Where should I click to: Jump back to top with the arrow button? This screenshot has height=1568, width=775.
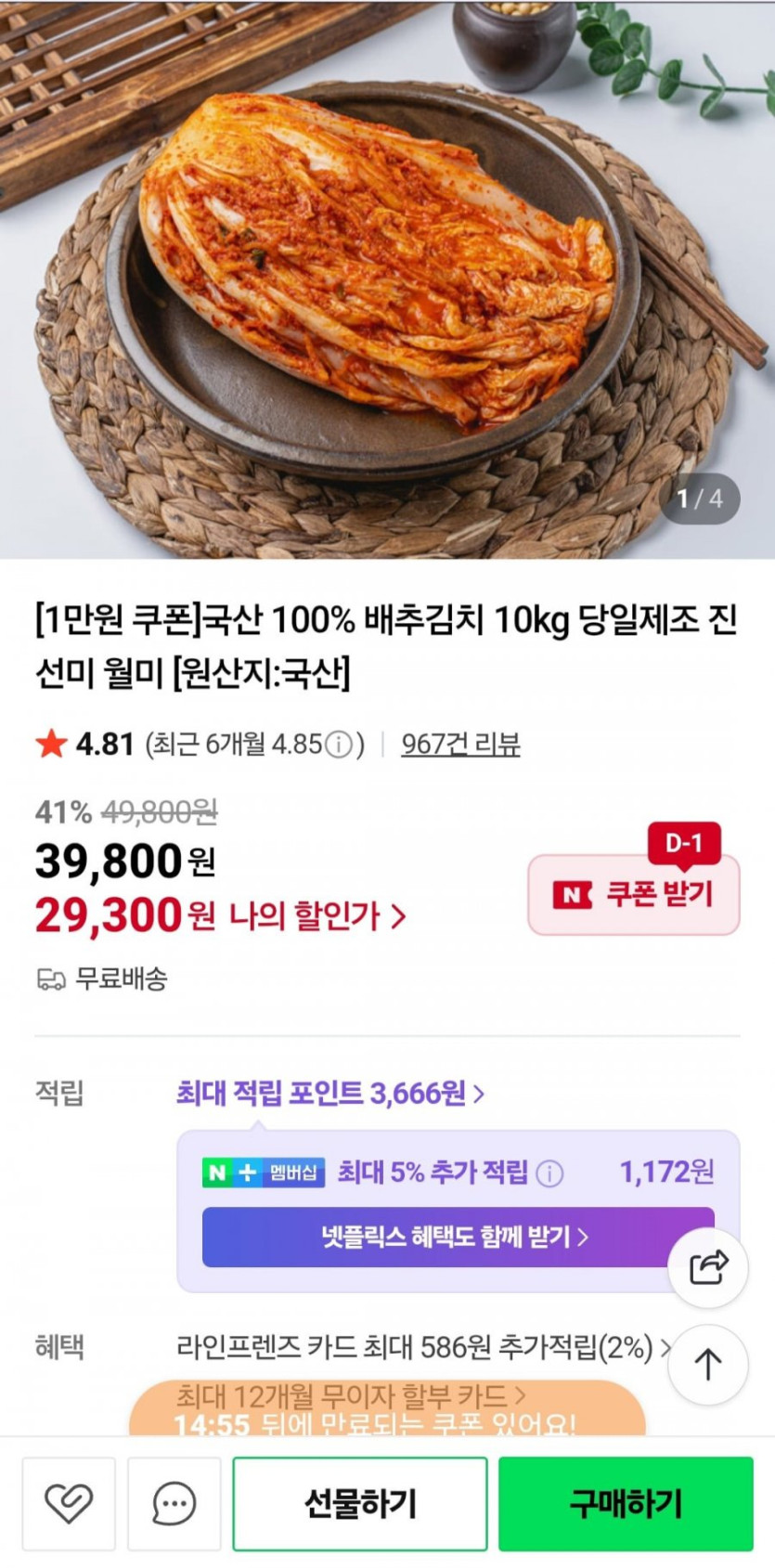click(x=708, y=1364)
